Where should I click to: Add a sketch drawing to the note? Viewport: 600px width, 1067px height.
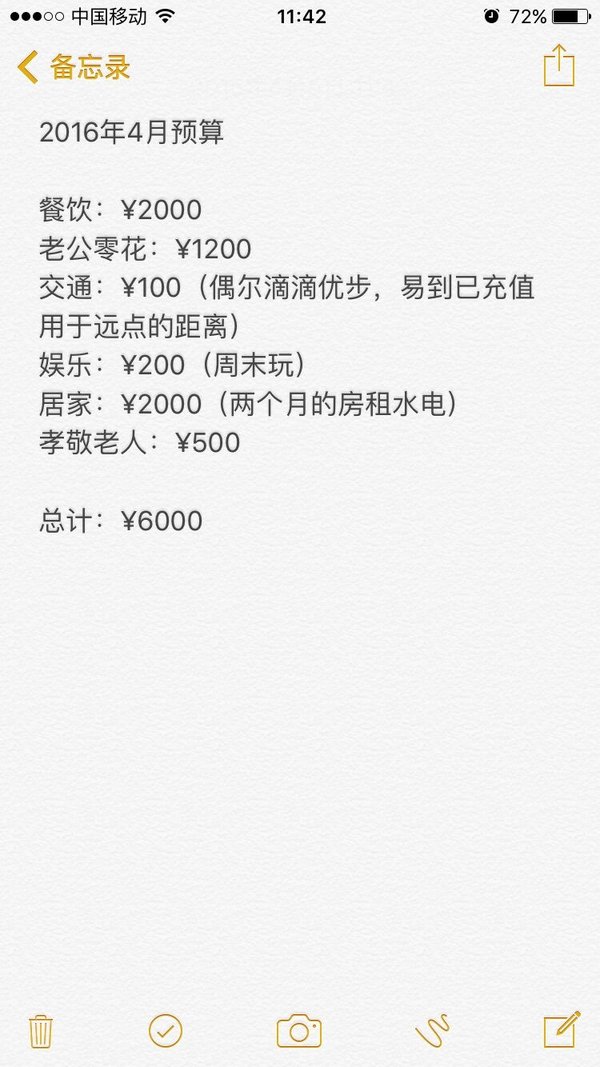pyautogui.click(x=433, y=1031)
